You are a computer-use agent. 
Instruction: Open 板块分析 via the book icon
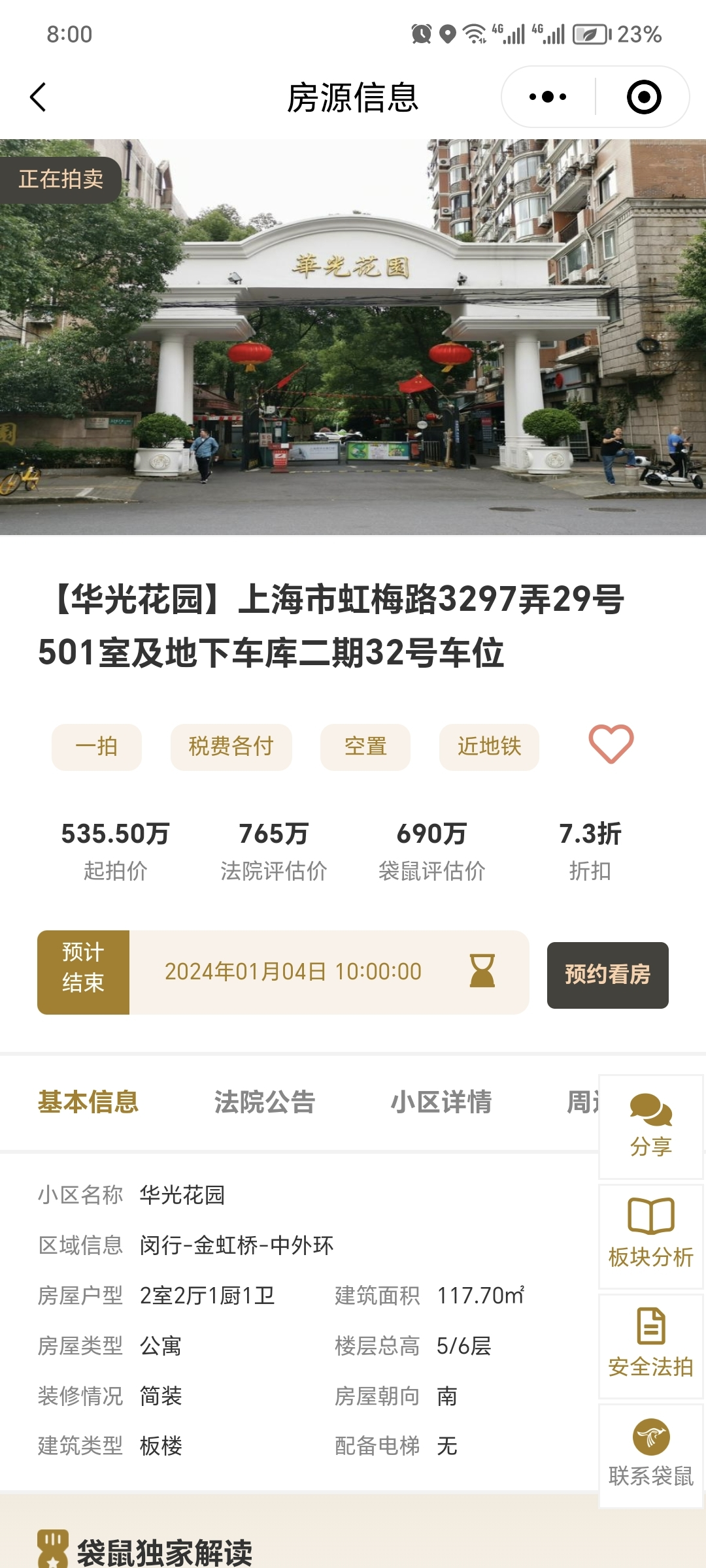pos(650,1231)
